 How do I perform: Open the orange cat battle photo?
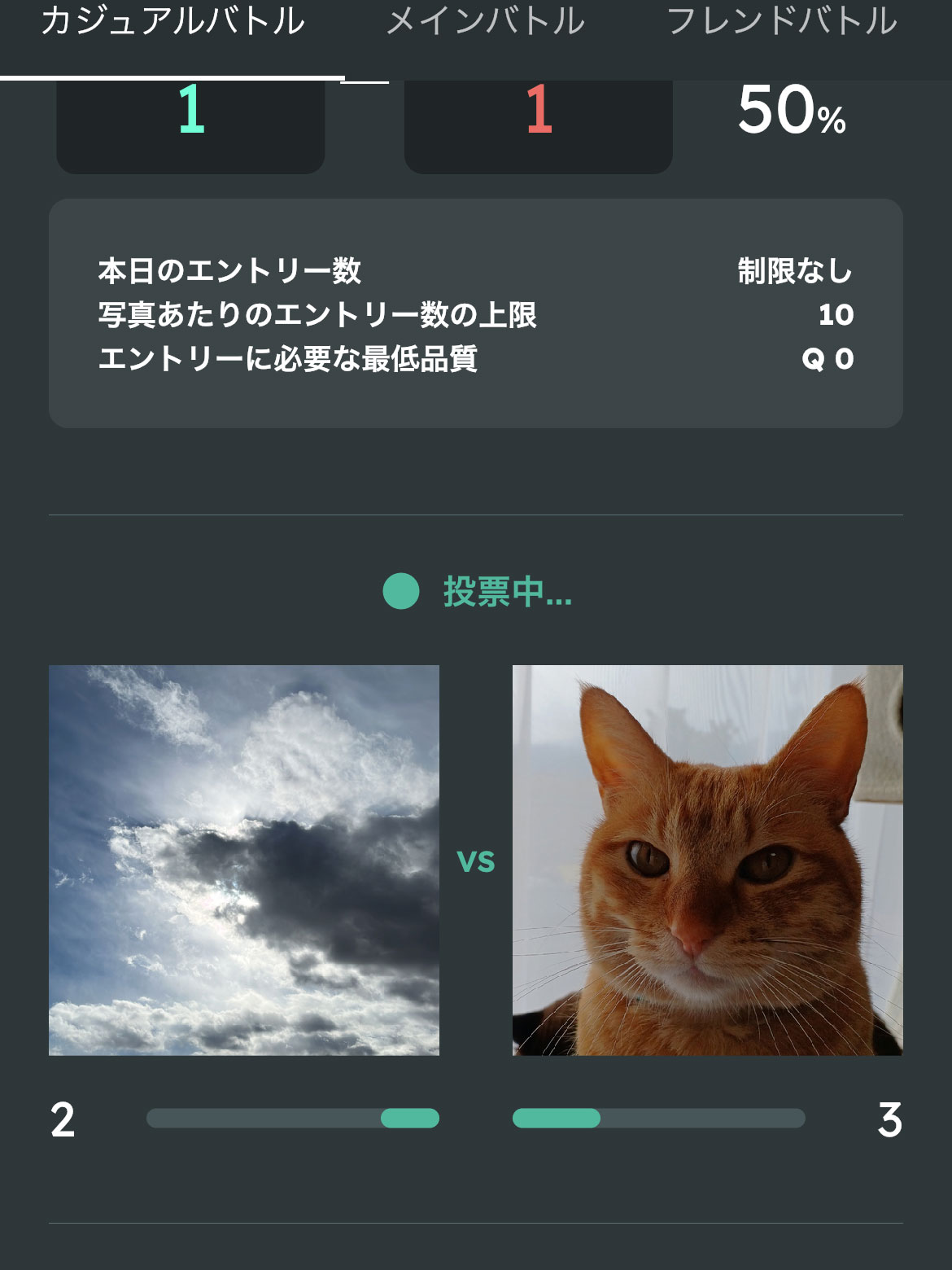click(x=707, y=860)
